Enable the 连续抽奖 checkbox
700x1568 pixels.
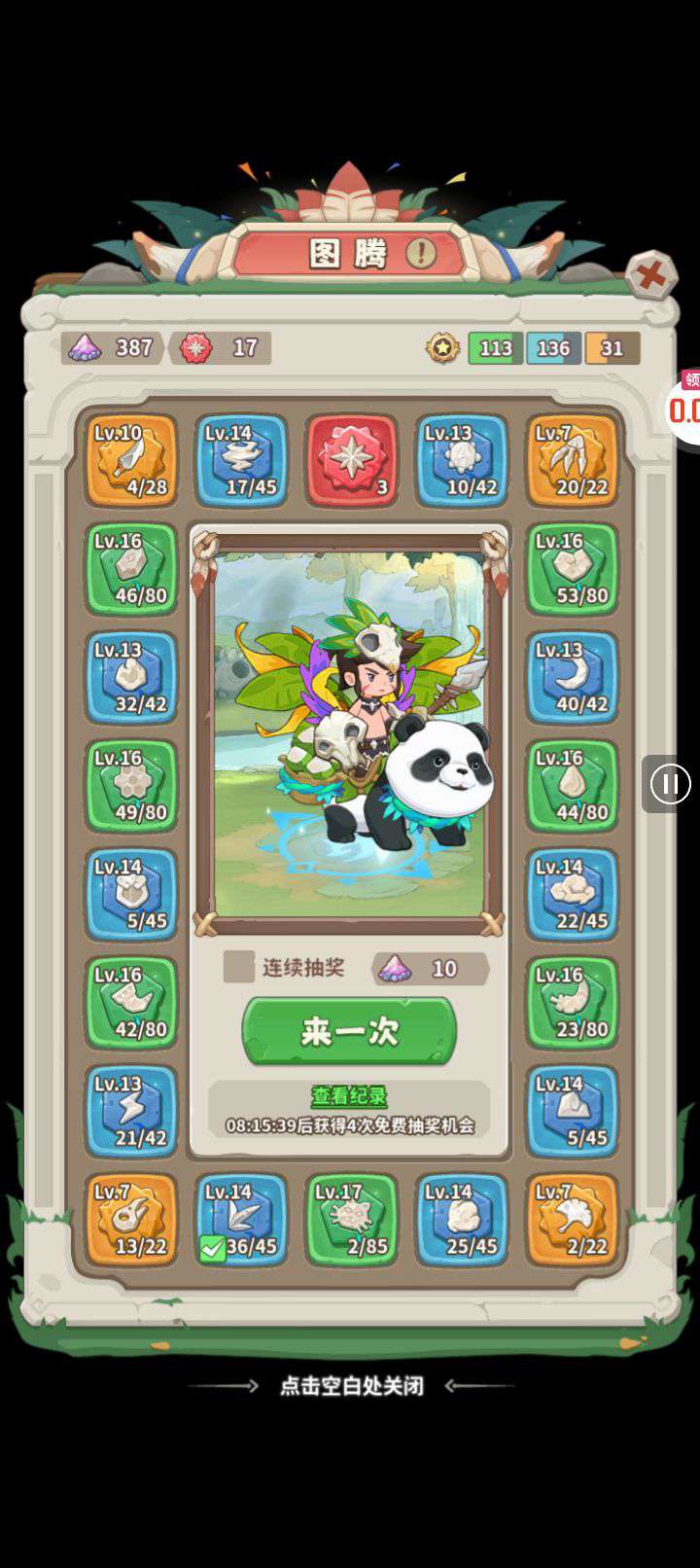(238, 968)
